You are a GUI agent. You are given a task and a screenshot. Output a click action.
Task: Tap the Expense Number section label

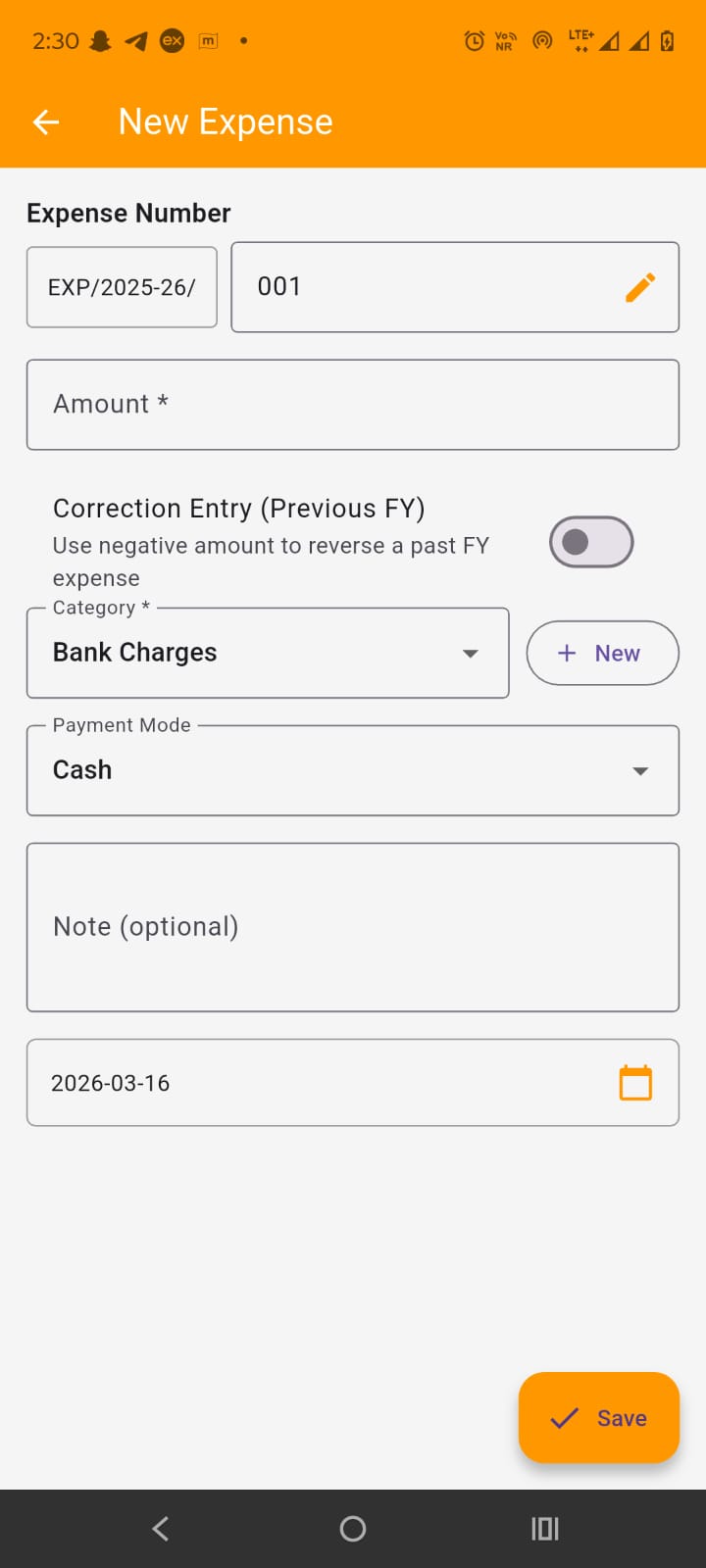[x=127, y=213]
